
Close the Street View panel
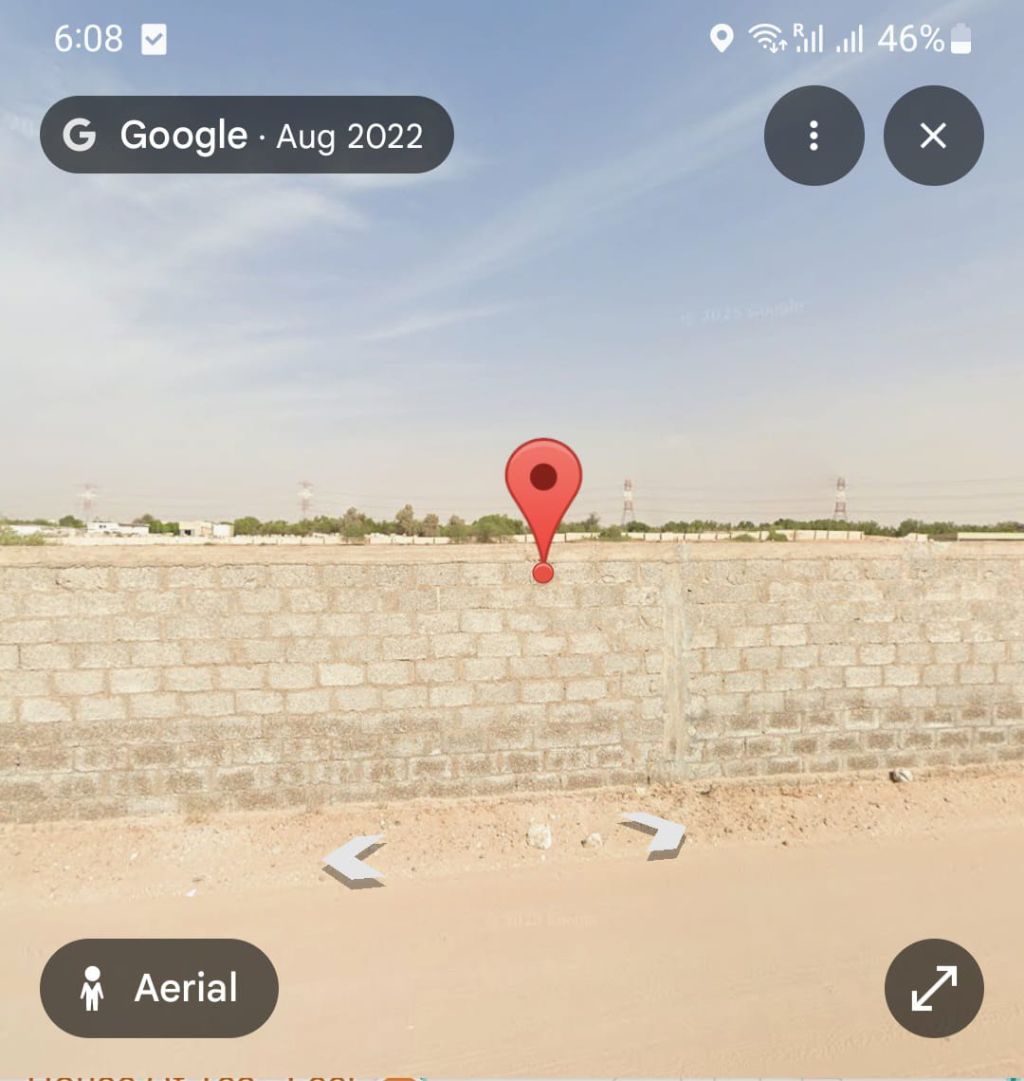point(933,135)
